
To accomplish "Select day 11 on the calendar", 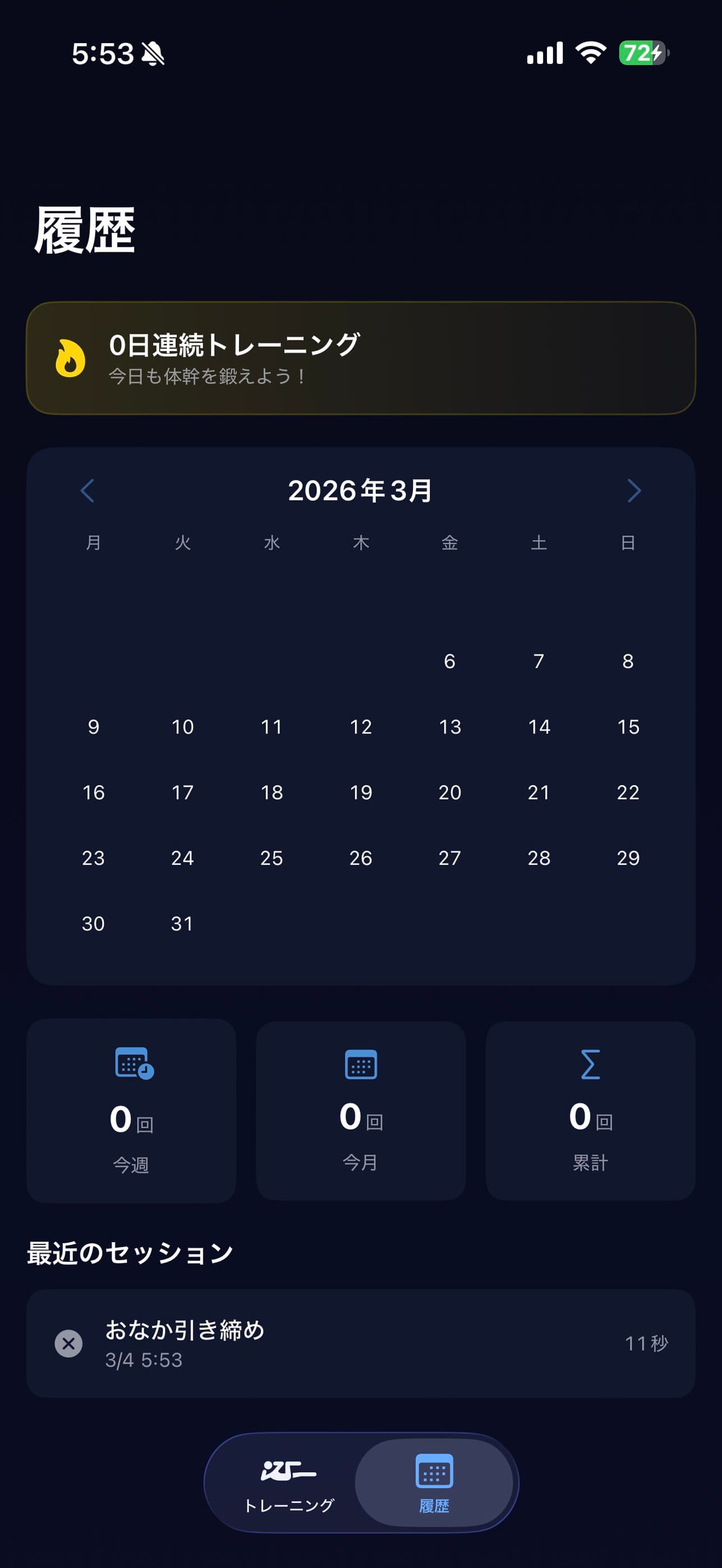I will point(272,727).
